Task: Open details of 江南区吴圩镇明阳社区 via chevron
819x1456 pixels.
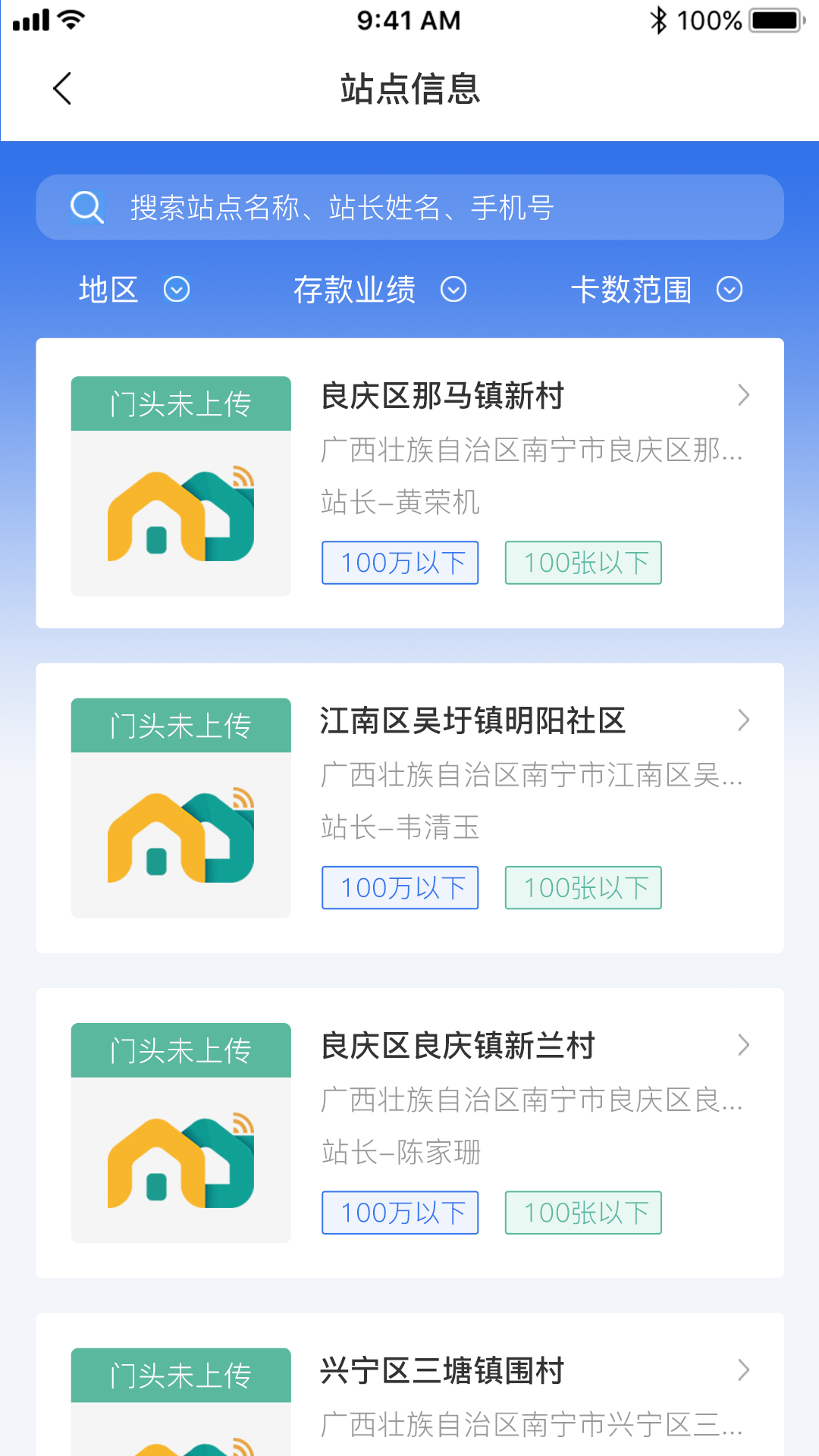Action: pos(743,721)
